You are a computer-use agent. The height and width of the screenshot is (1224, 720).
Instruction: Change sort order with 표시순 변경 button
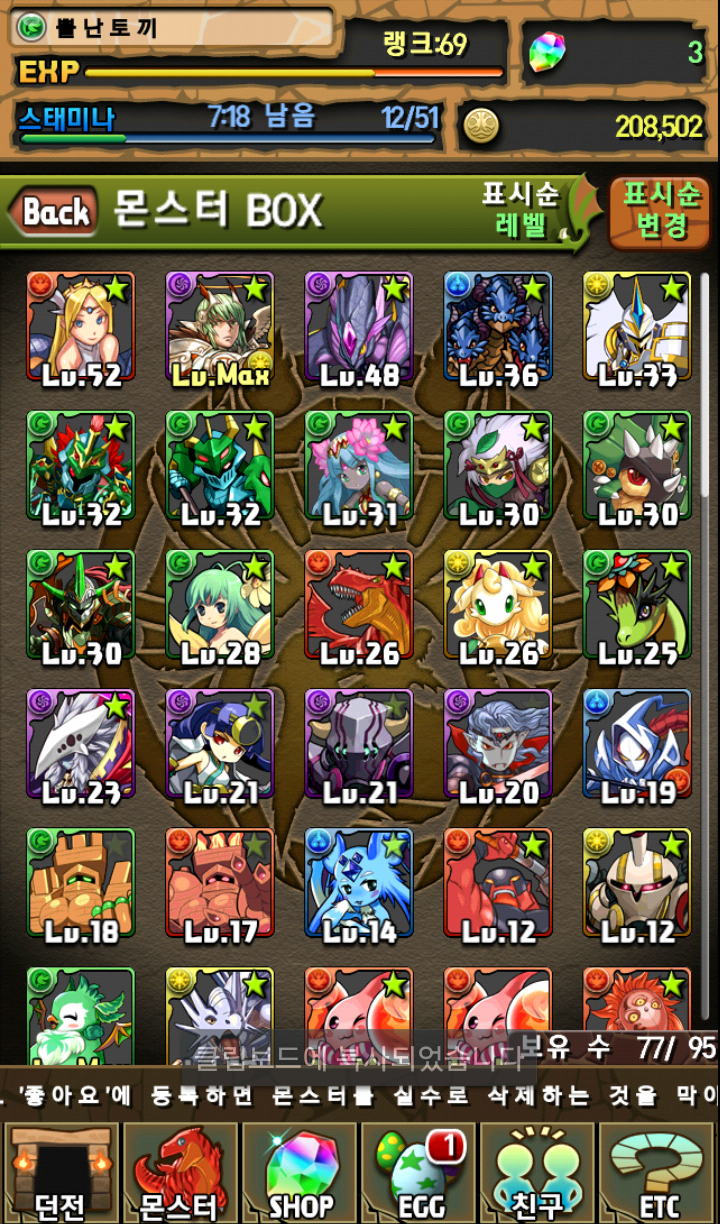[x=662, y=211]
